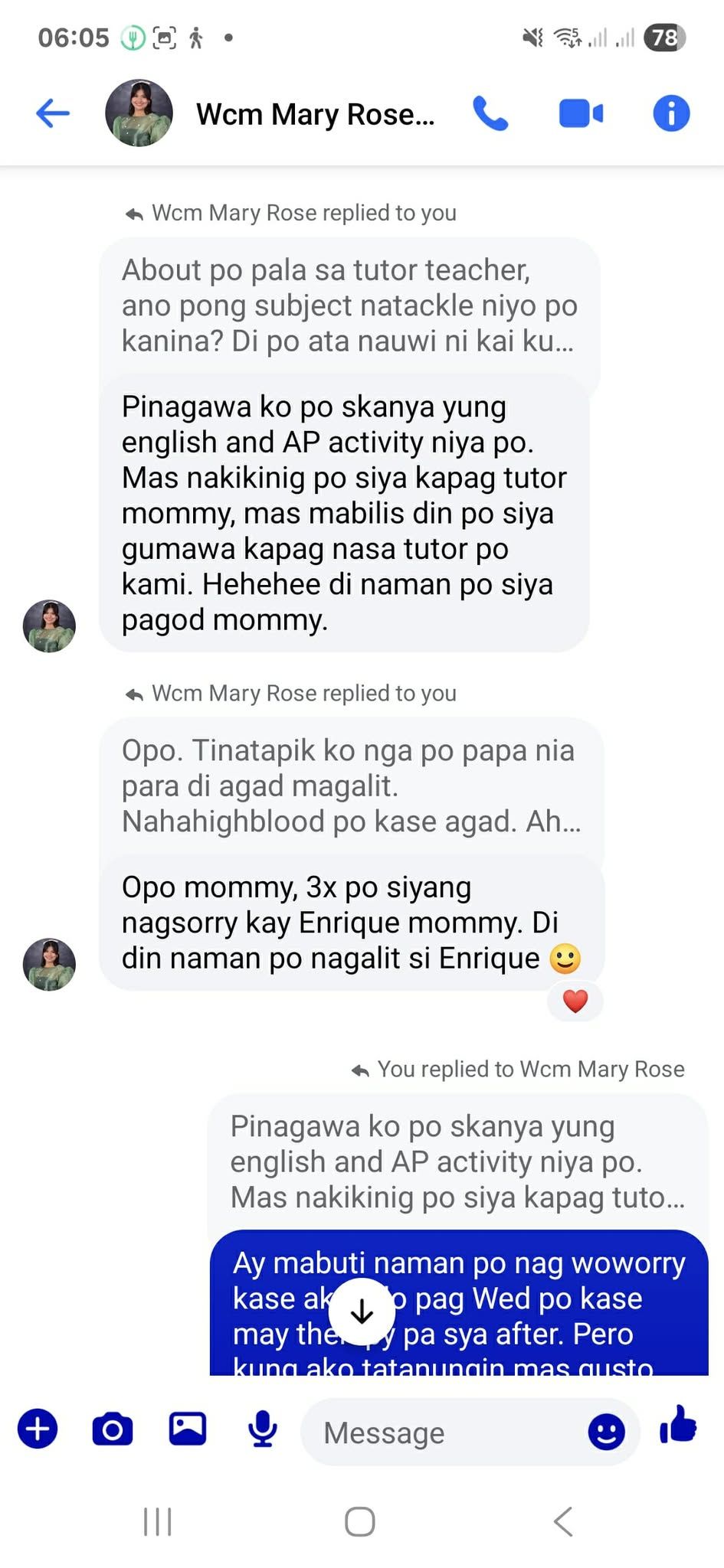The width and height of the screenshot is (724, 1568).
Task: Send a thumbs-up like
Action: point(678,1426)
